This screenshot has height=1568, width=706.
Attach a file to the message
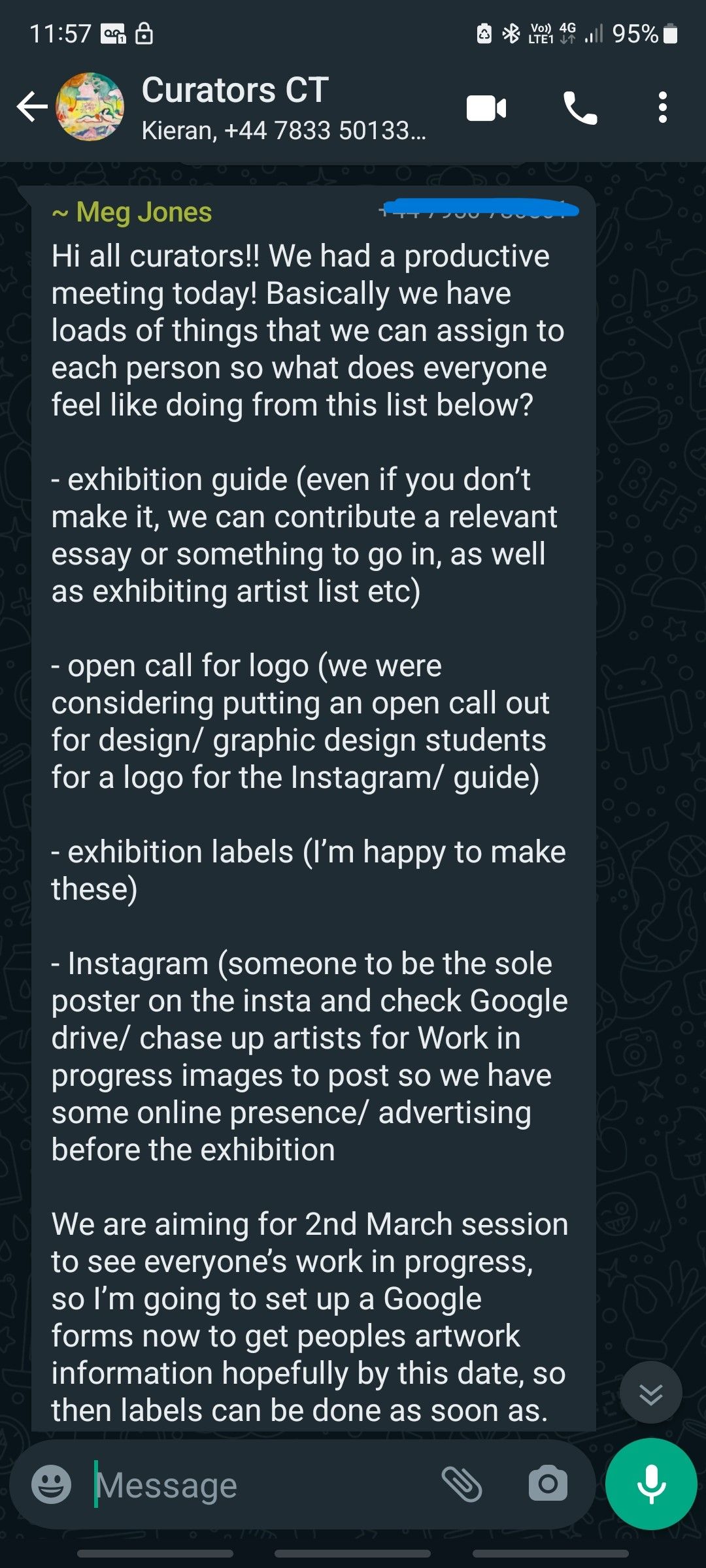pos(462,1484)
